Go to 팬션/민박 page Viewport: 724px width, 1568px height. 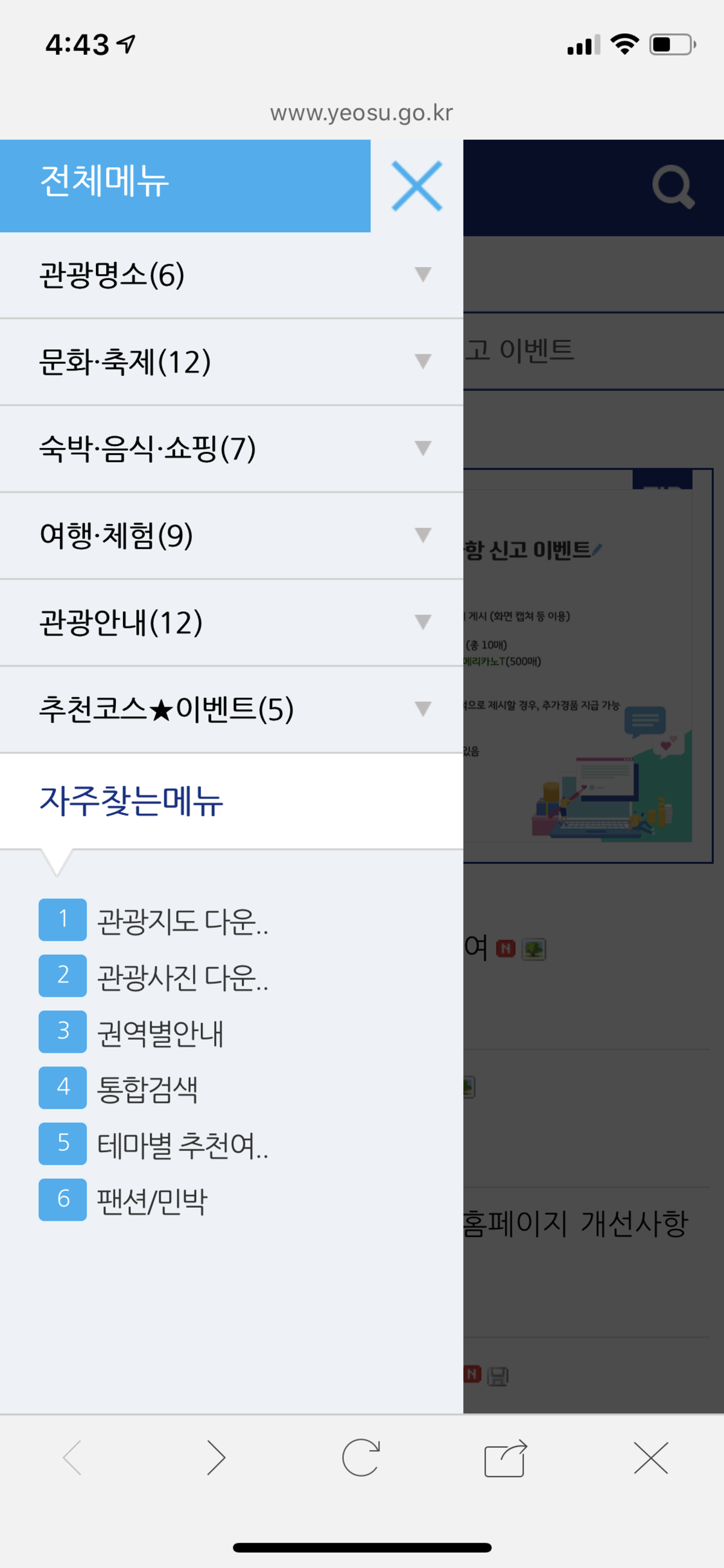(x=152, y=1200)
